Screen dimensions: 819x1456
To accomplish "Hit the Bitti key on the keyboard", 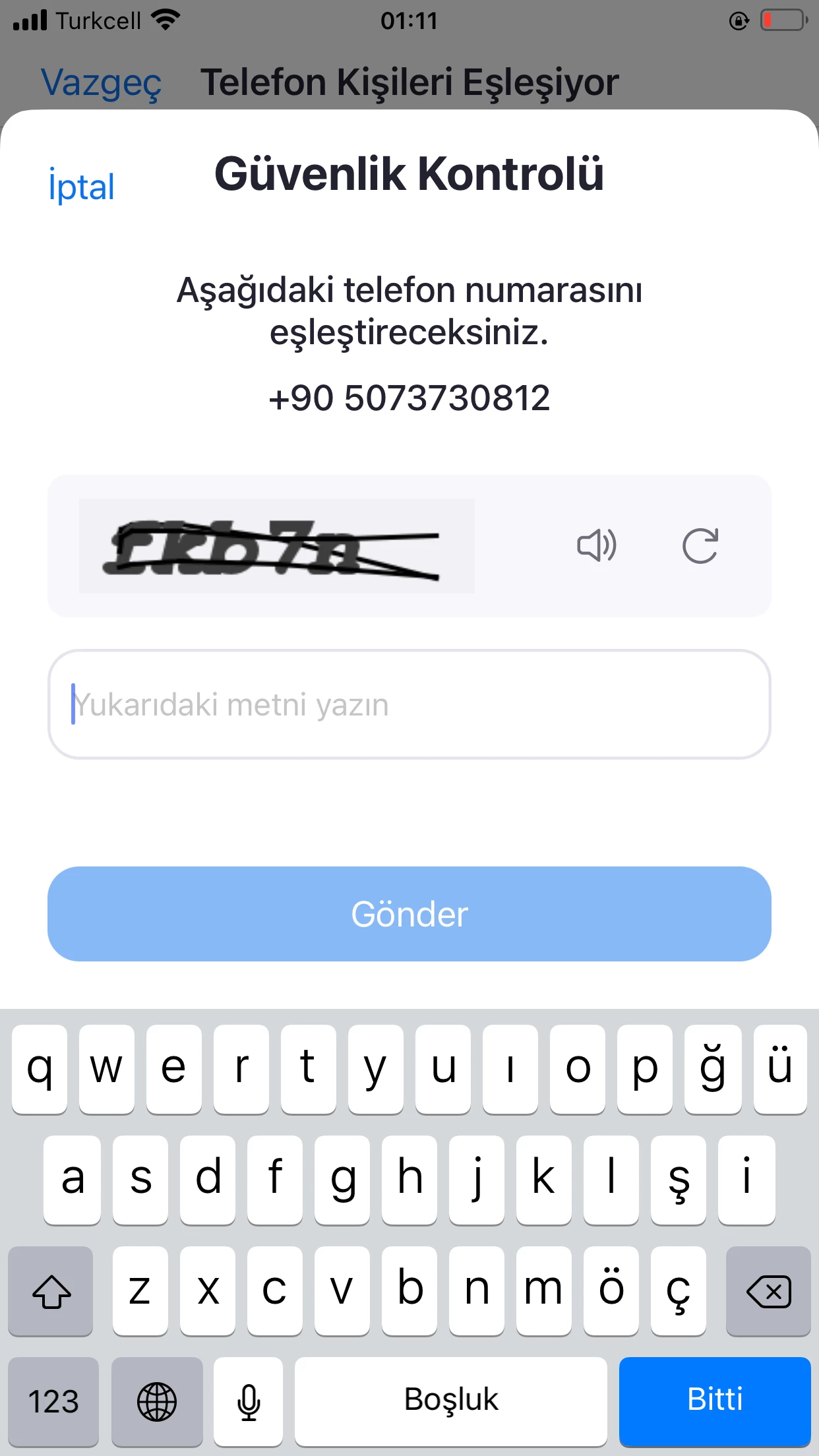I will pyautogui.click(x=714, y=1400).
